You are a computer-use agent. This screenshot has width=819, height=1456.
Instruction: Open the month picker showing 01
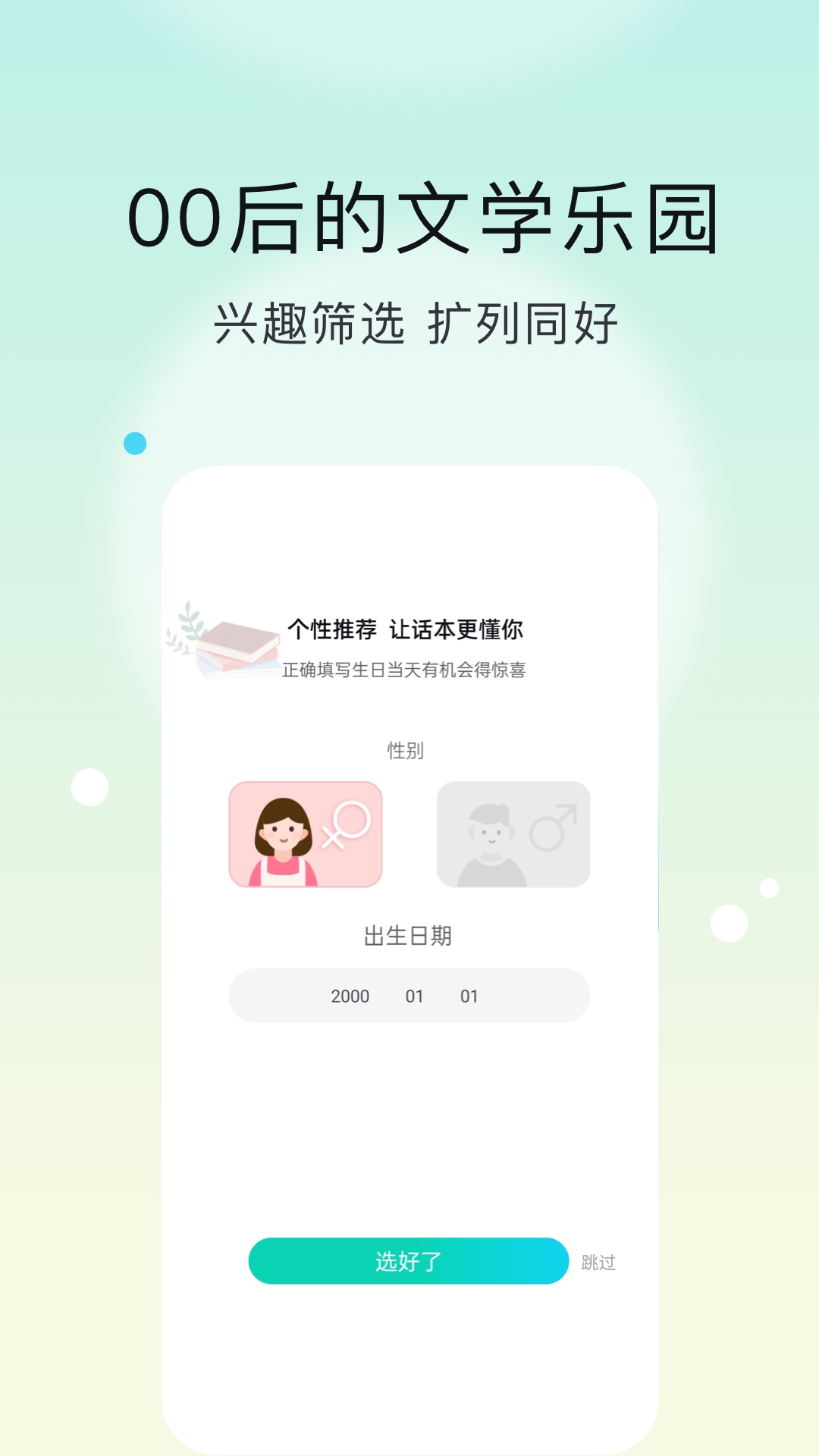pyautogui.click(x=413, y=996)
